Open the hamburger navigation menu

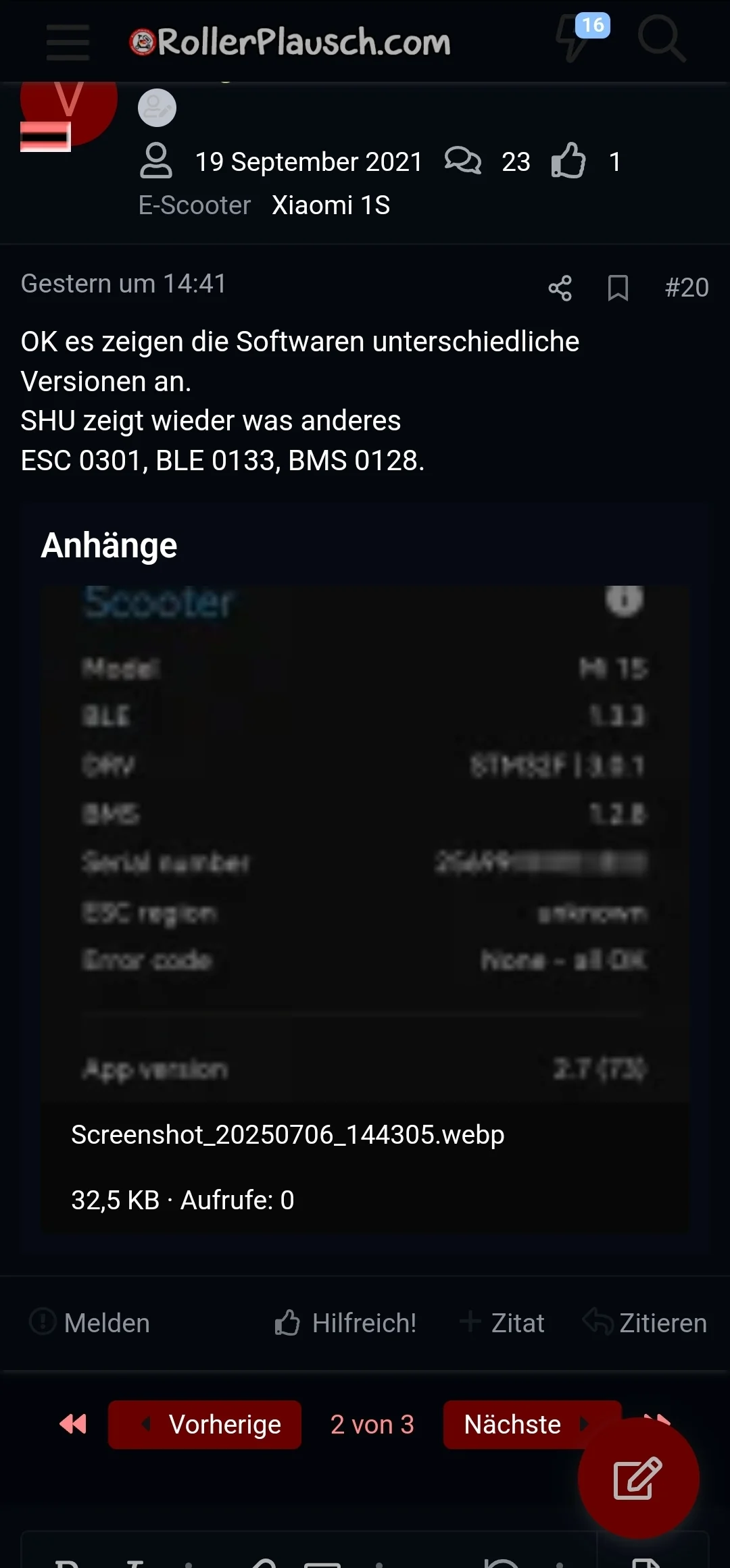coord(67,41)
